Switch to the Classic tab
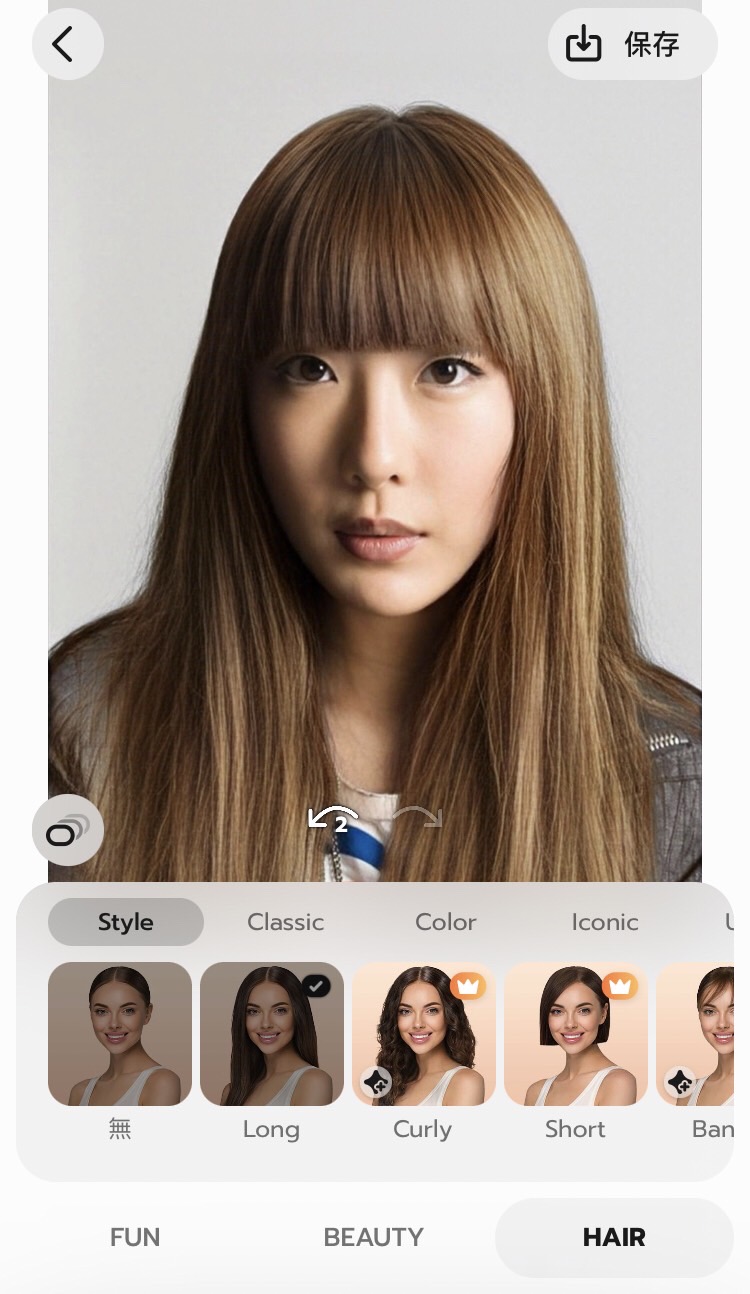The width and height of the screenshot is (750, 1294). pyautogui.click(x=286, y=922)
